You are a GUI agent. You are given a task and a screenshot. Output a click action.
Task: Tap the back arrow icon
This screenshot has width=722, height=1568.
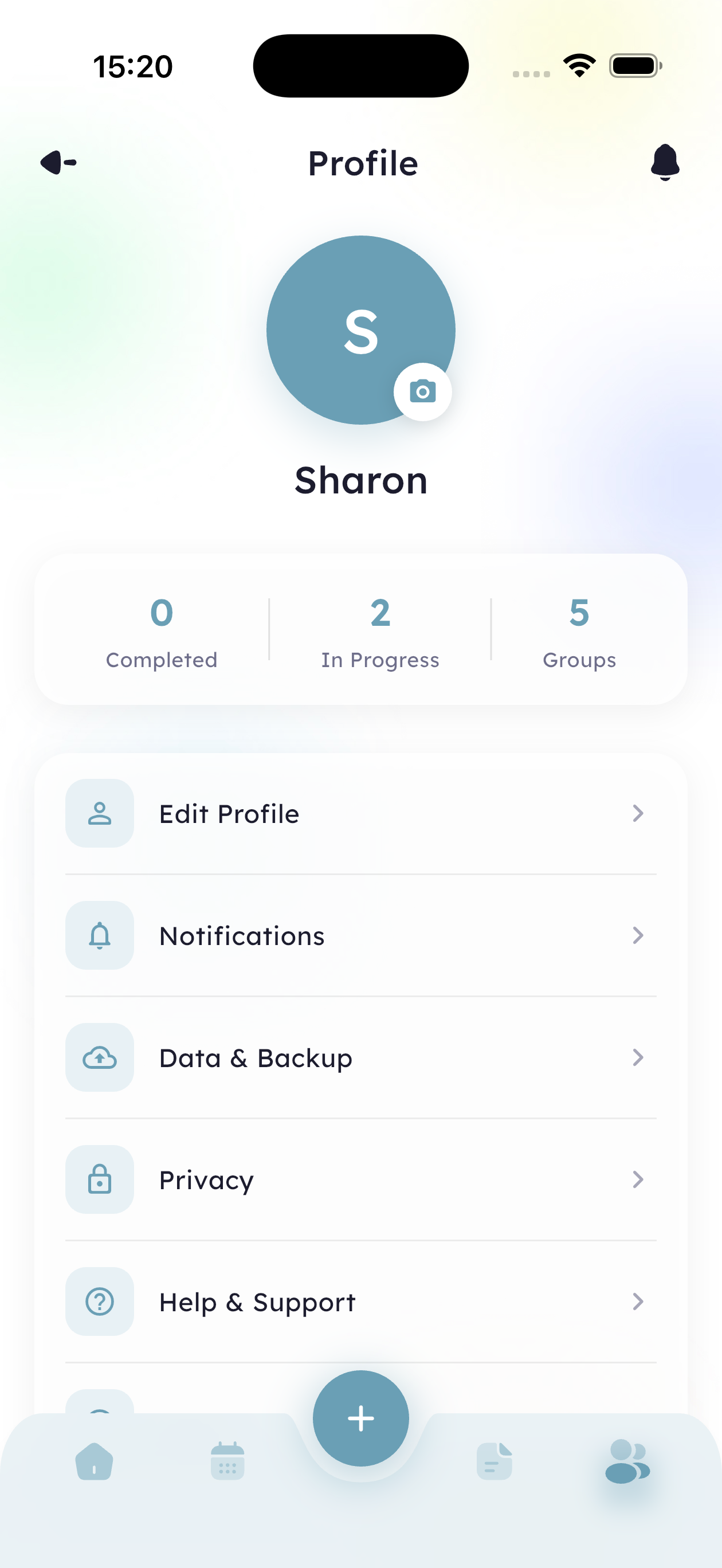[57, 163]
